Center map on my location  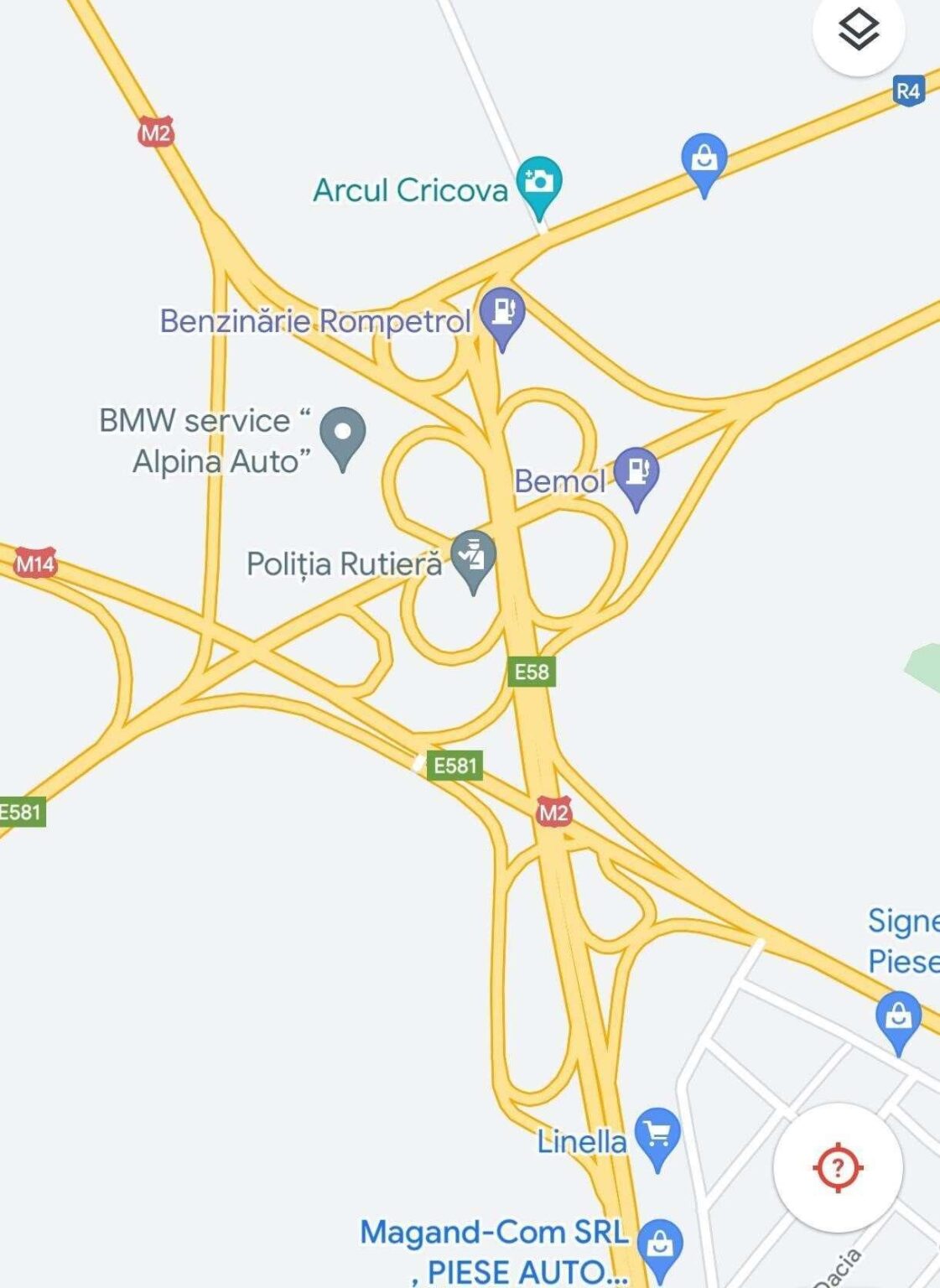coord(837,1166)
